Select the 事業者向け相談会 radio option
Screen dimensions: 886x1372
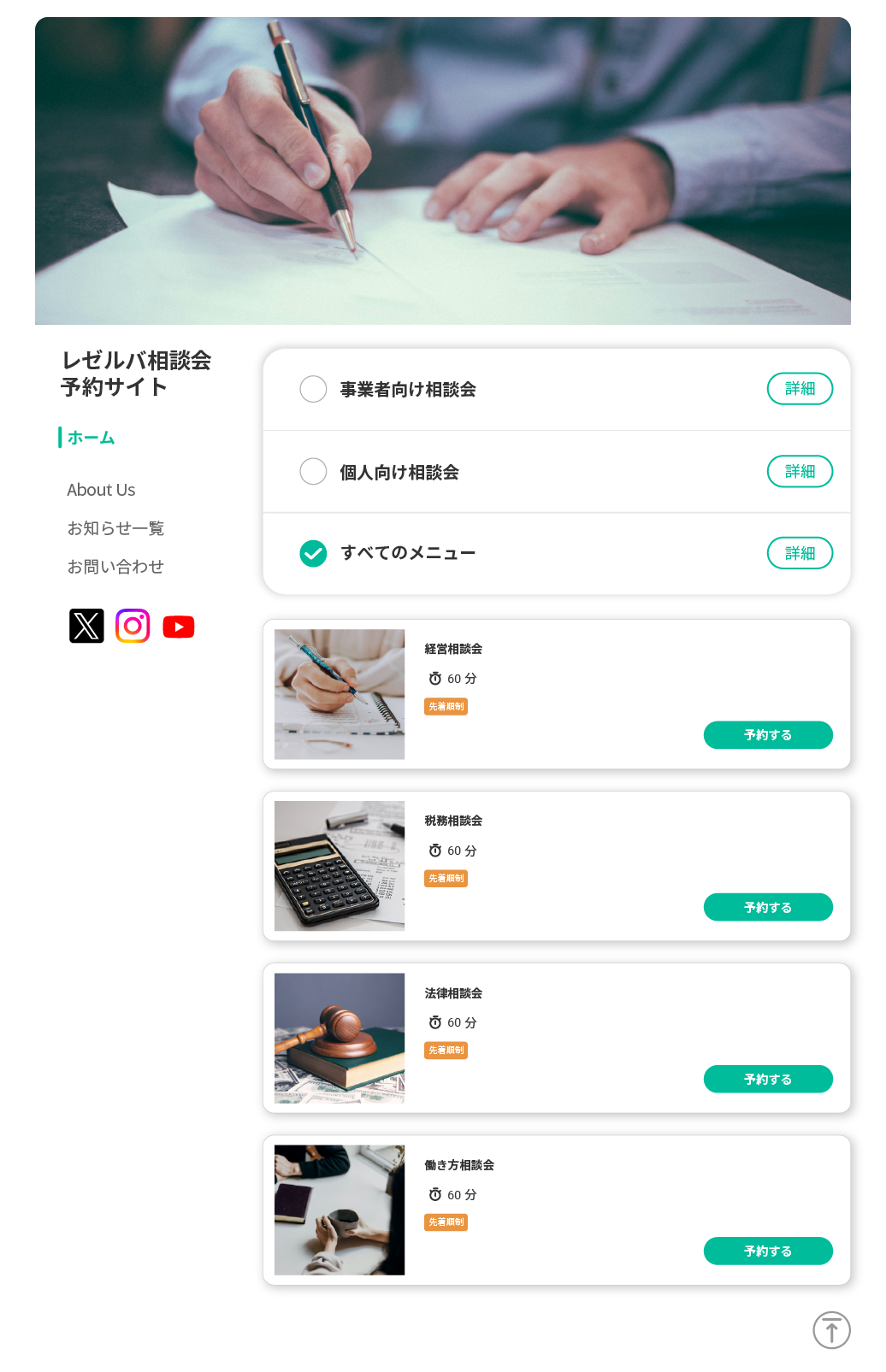coord(313,389)
